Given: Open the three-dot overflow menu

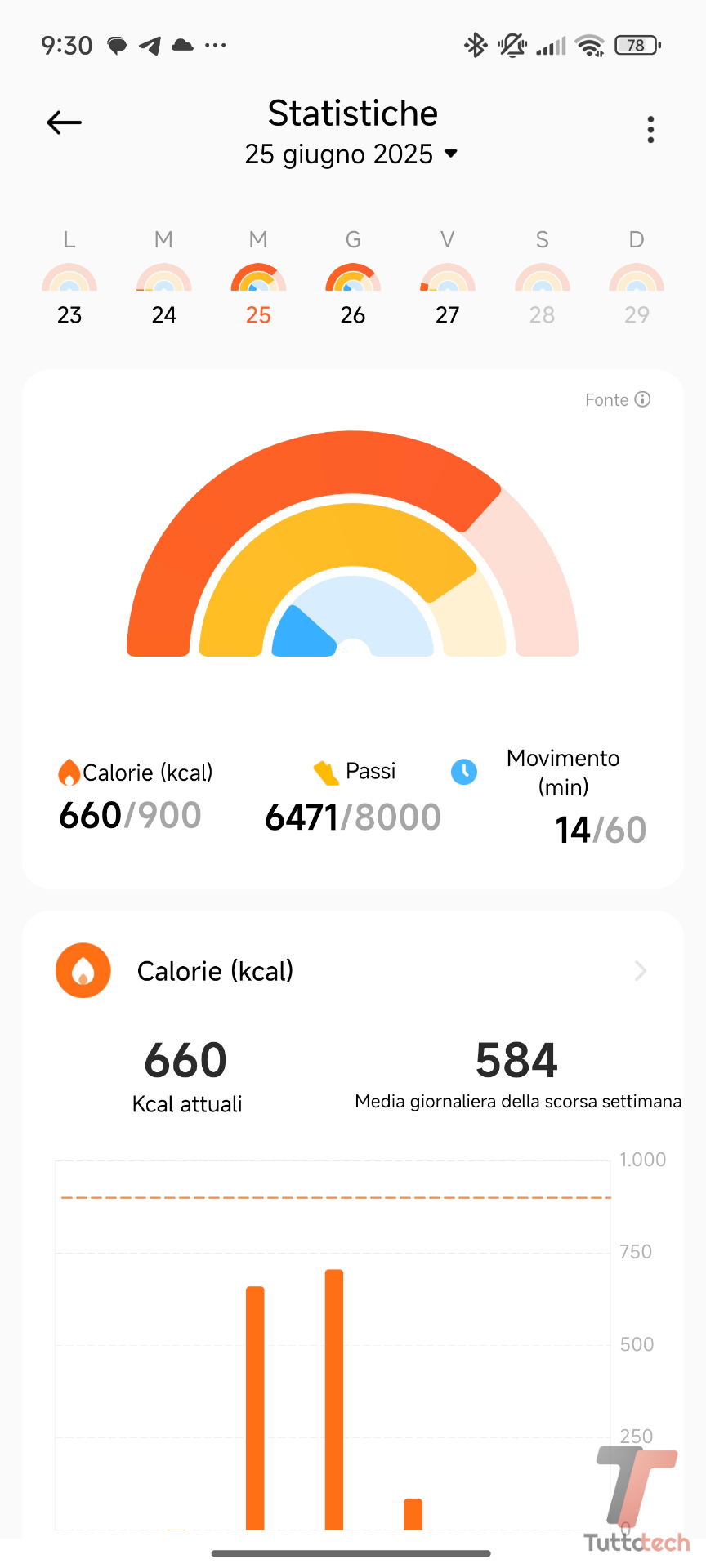Looking at the screenshot, I should click(650, 130).
